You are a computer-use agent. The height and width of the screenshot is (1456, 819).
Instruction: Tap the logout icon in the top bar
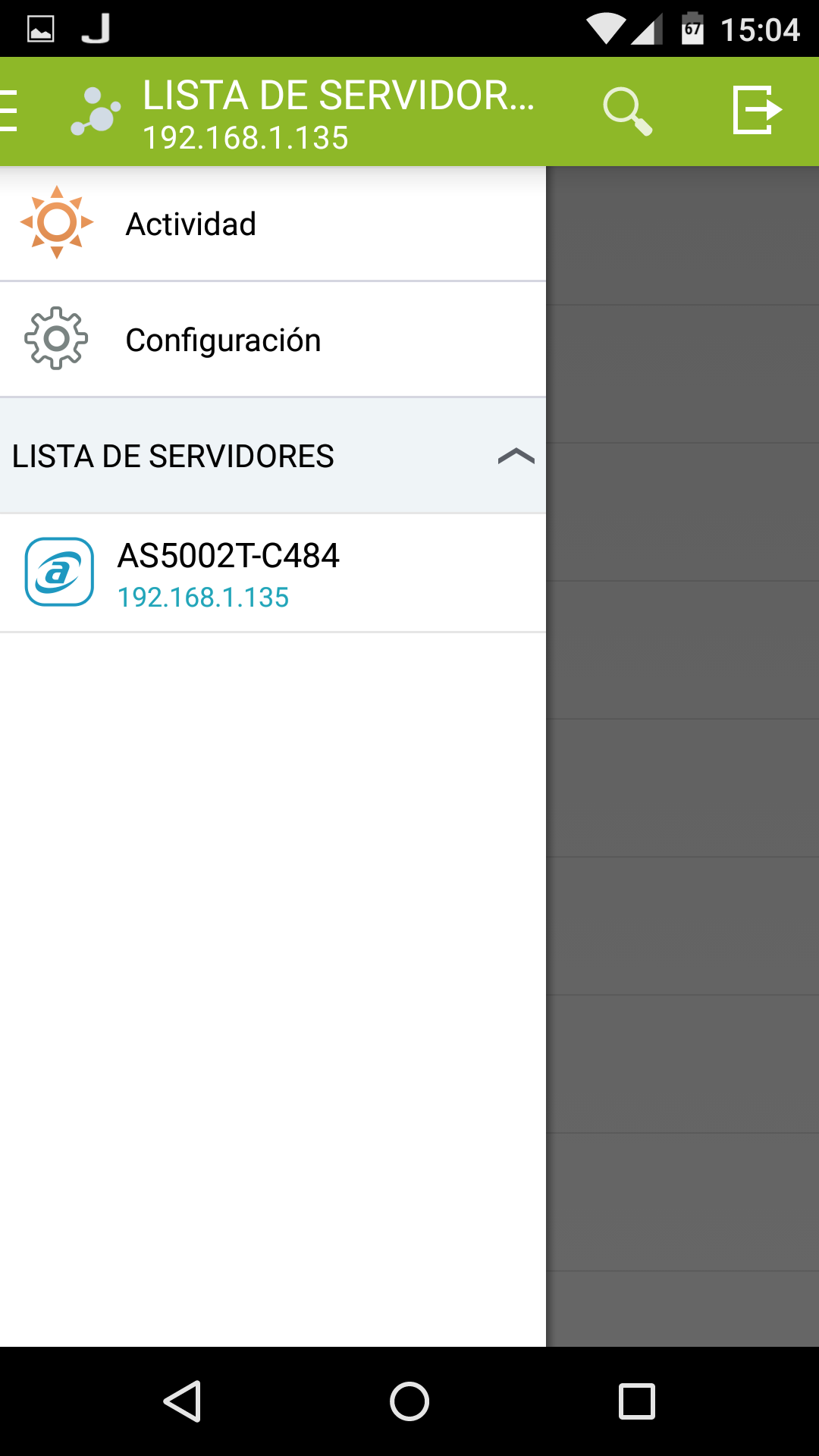click(756, 108)
